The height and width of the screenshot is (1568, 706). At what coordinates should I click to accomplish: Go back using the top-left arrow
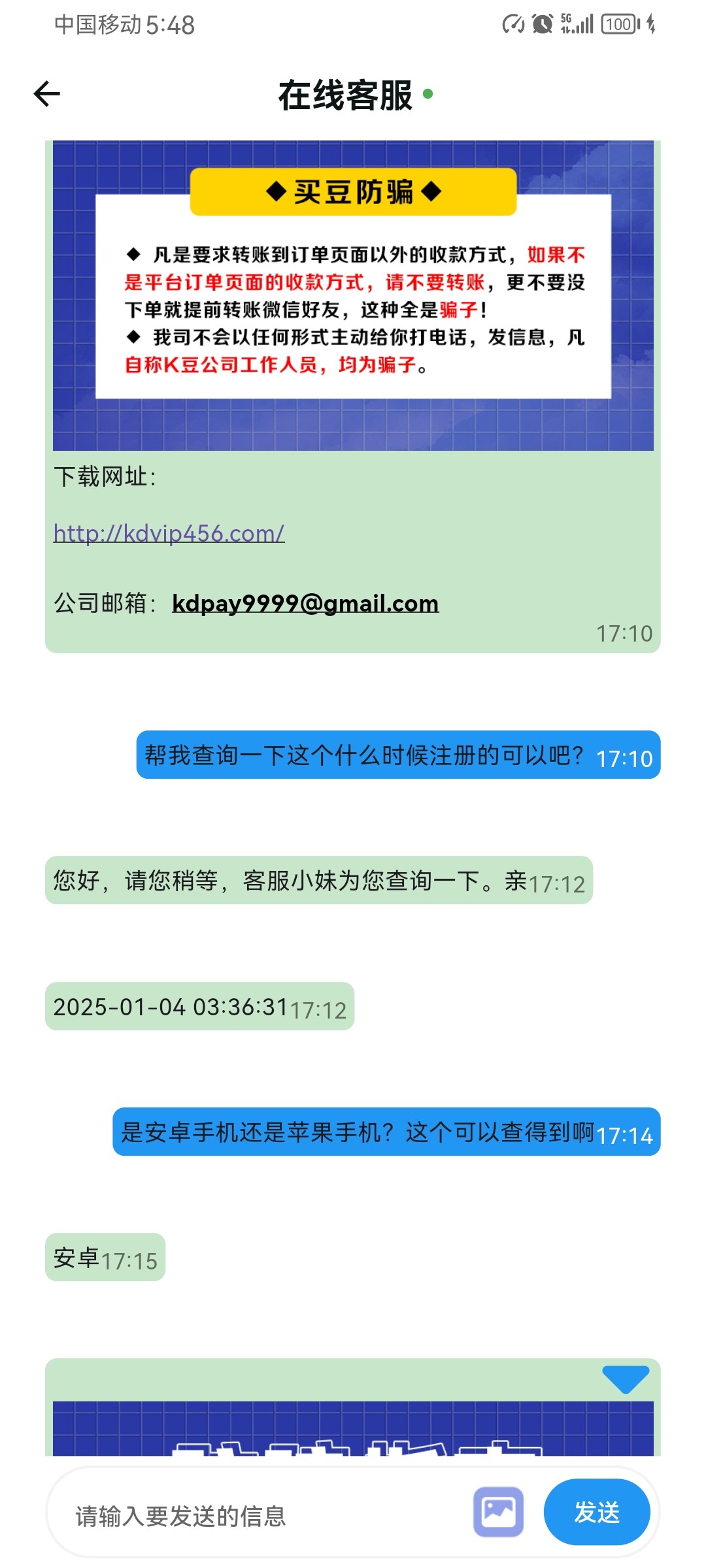point(47,94)
